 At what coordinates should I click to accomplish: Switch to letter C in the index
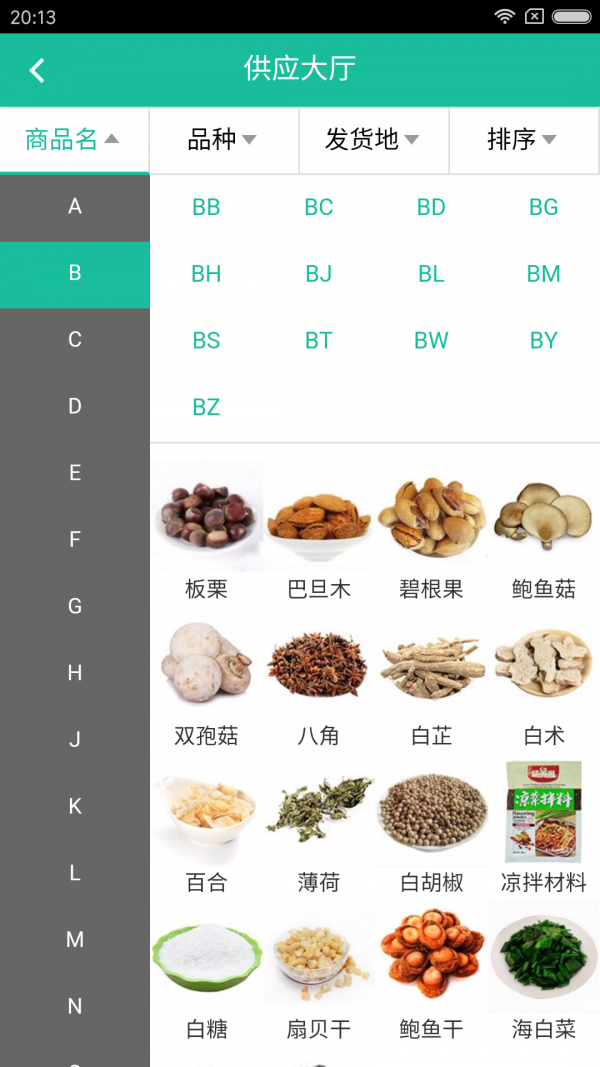point(75,340)
